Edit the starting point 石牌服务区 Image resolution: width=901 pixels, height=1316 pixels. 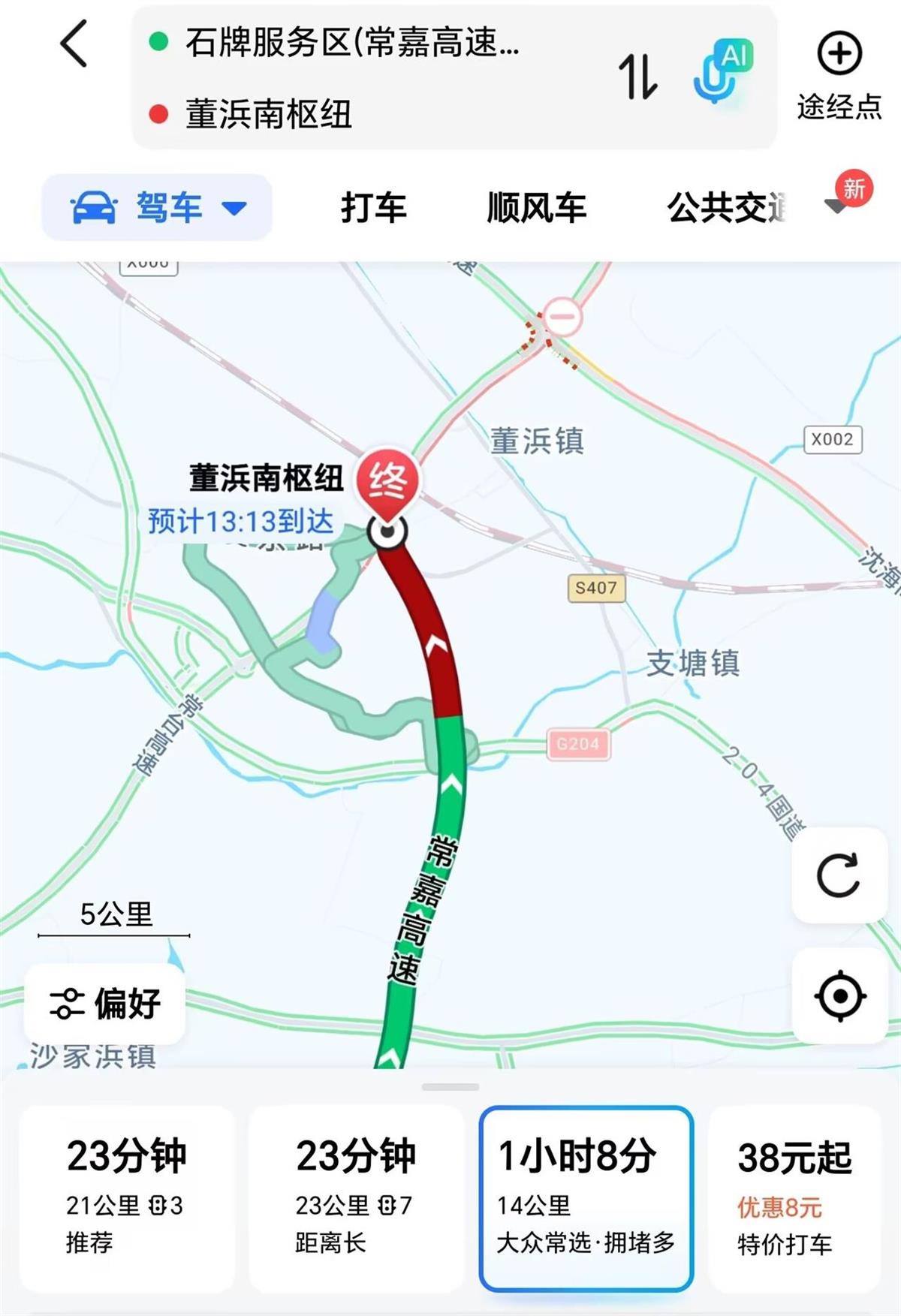coord(351,43)
